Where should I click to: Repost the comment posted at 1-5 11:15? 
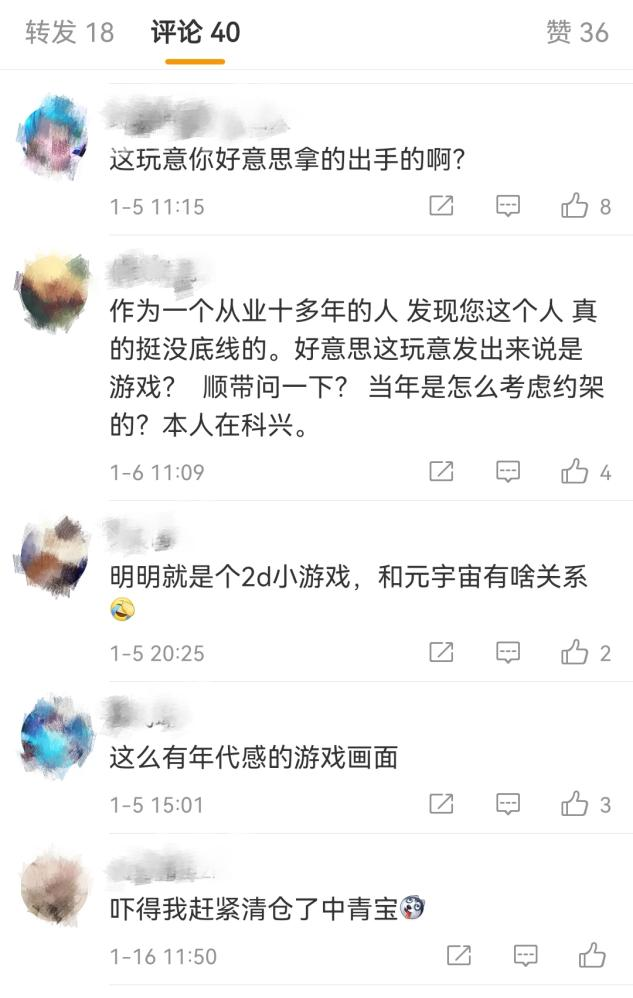coord(441,206)
